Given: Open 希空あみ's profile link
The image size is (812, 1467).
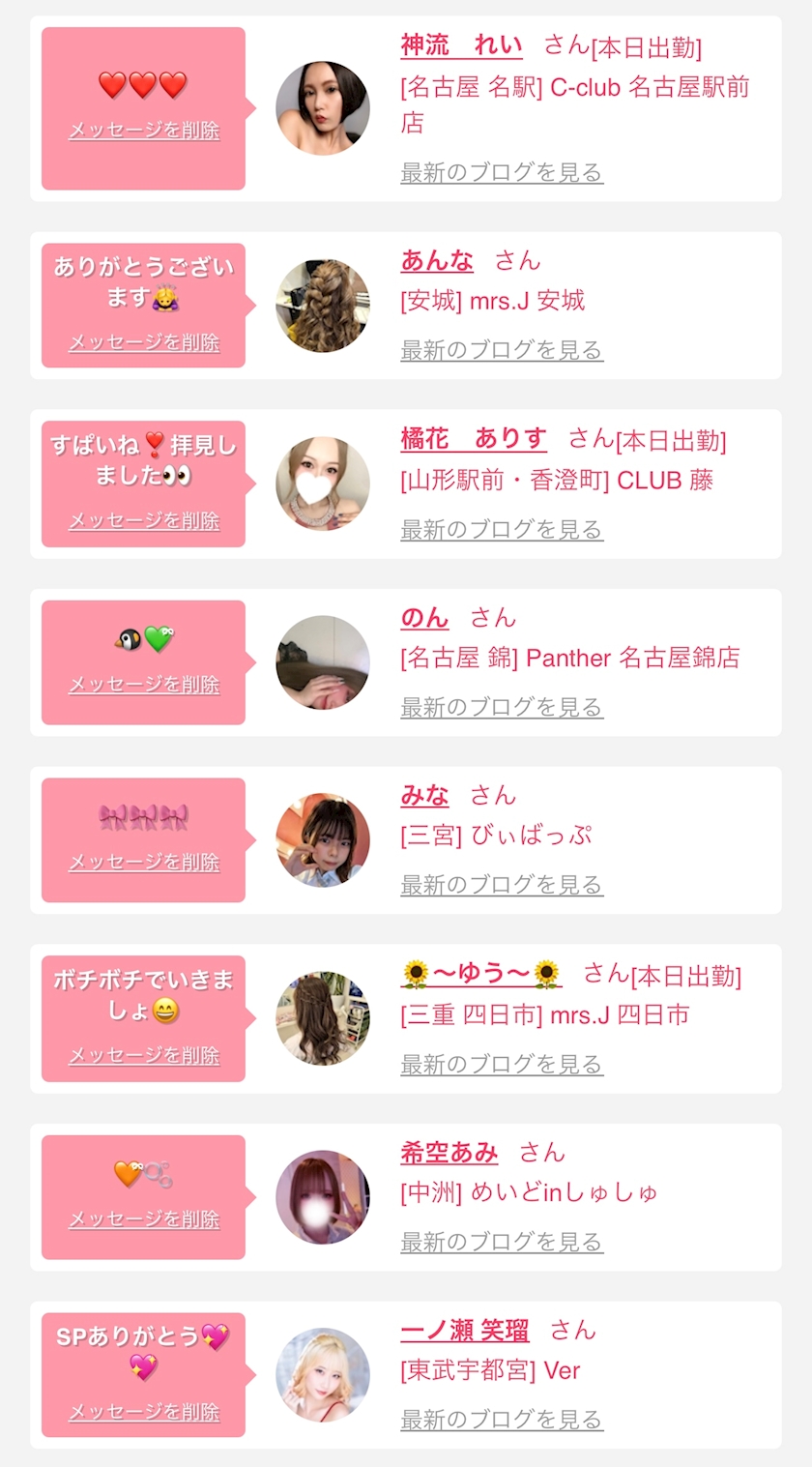Looking at the screenshot, I should click(x=449, y=1152).
